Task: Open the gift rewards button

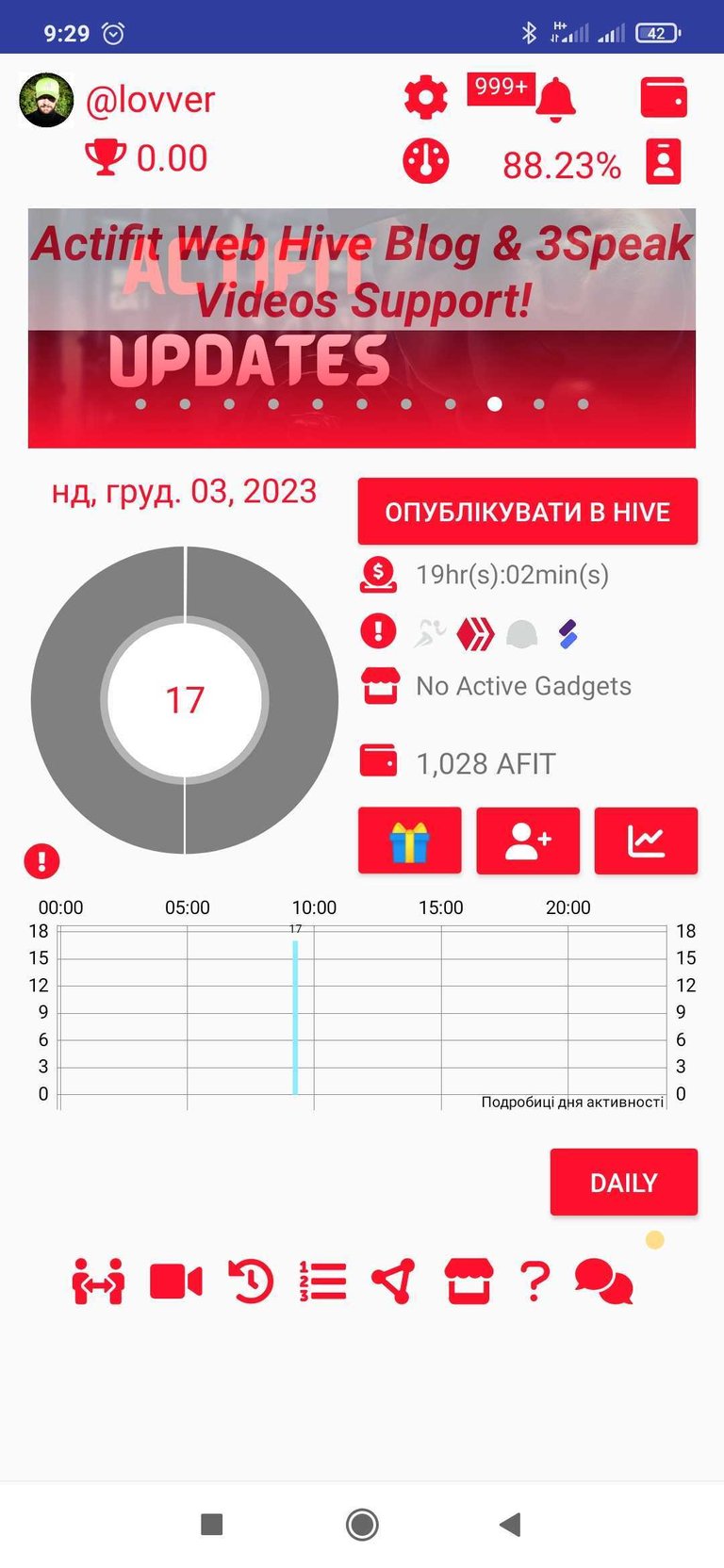Action: 410,841
